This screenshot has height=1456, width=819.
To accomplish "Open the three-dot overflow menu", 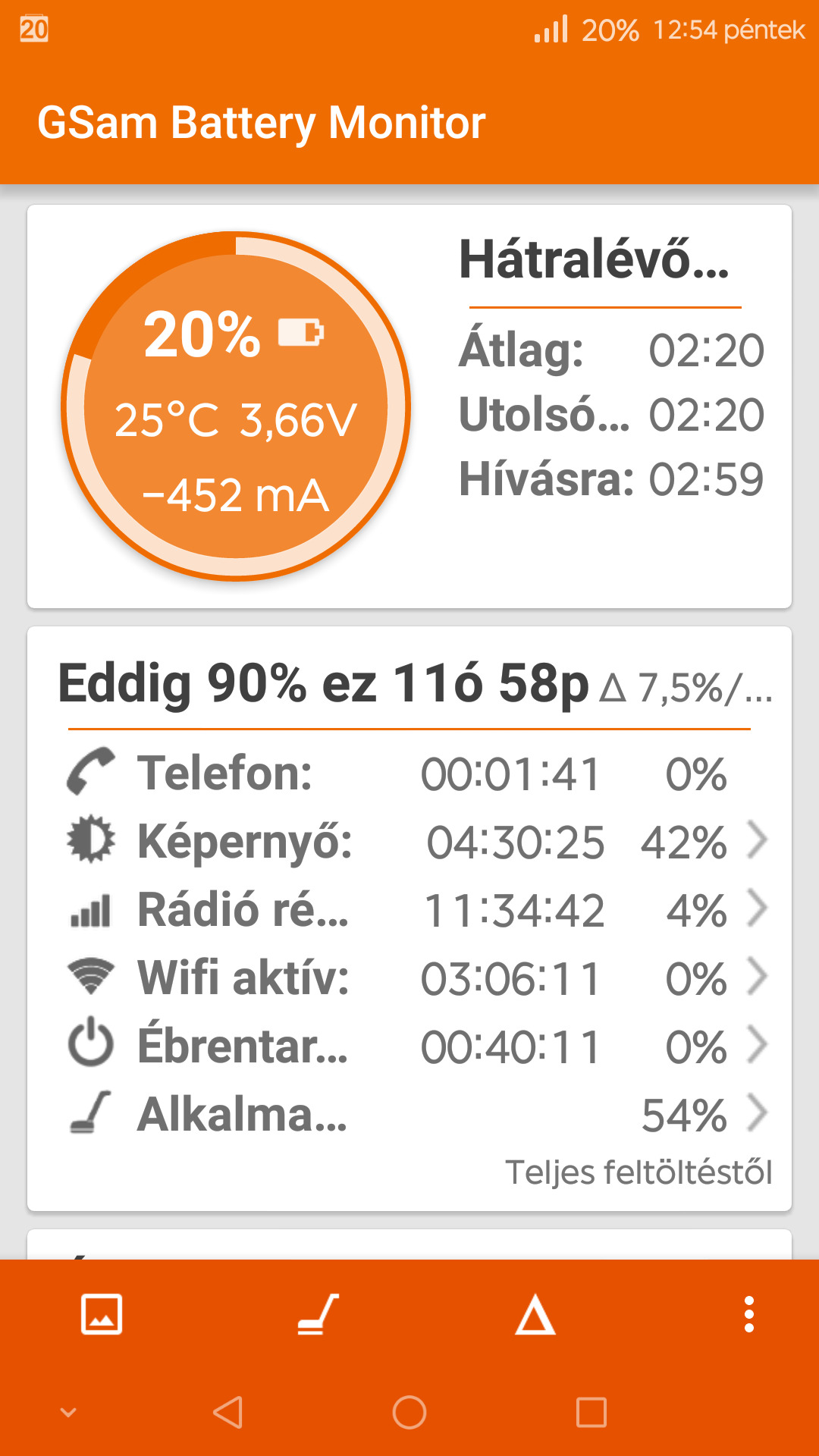I will tap(749, 1314).
